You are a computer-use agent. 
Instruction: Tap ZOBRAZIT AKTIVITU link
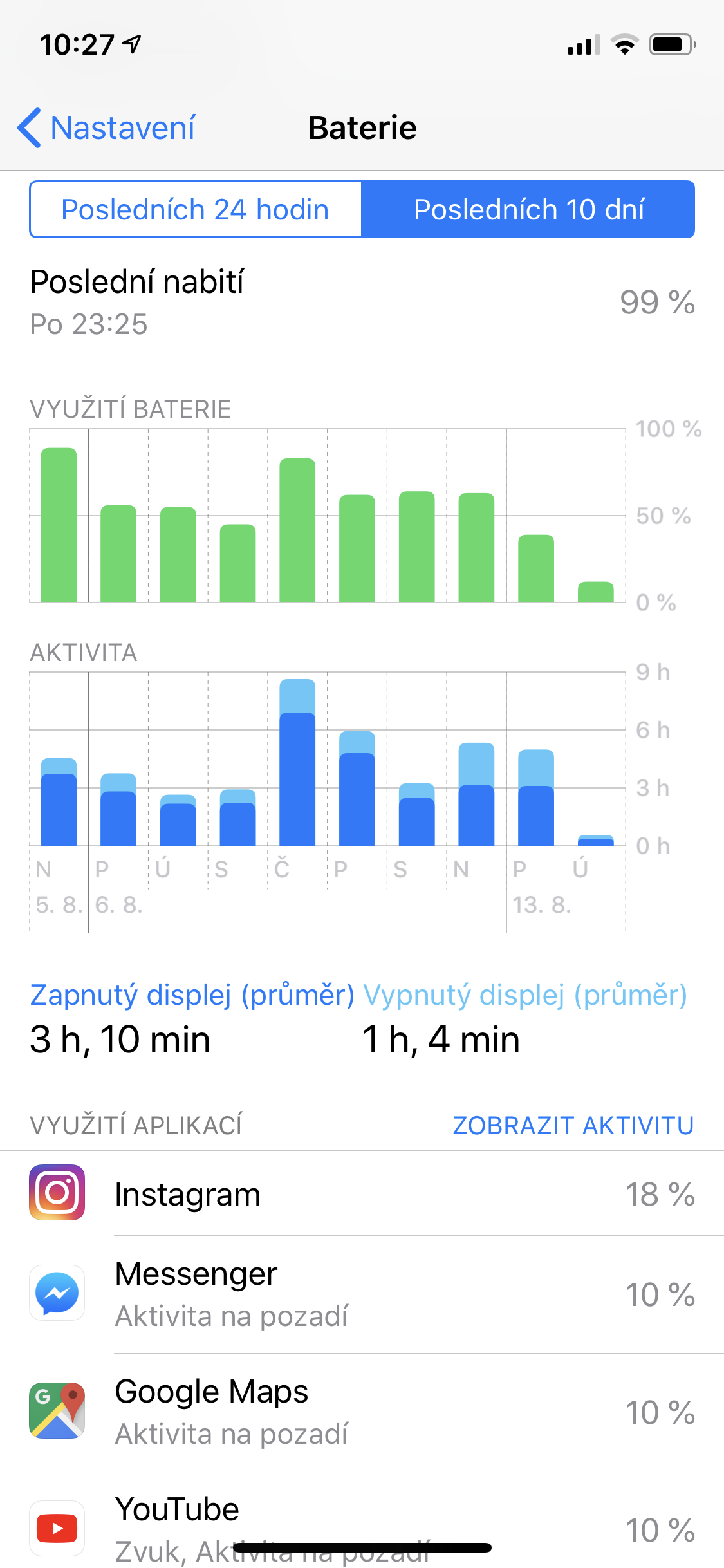573,1126
